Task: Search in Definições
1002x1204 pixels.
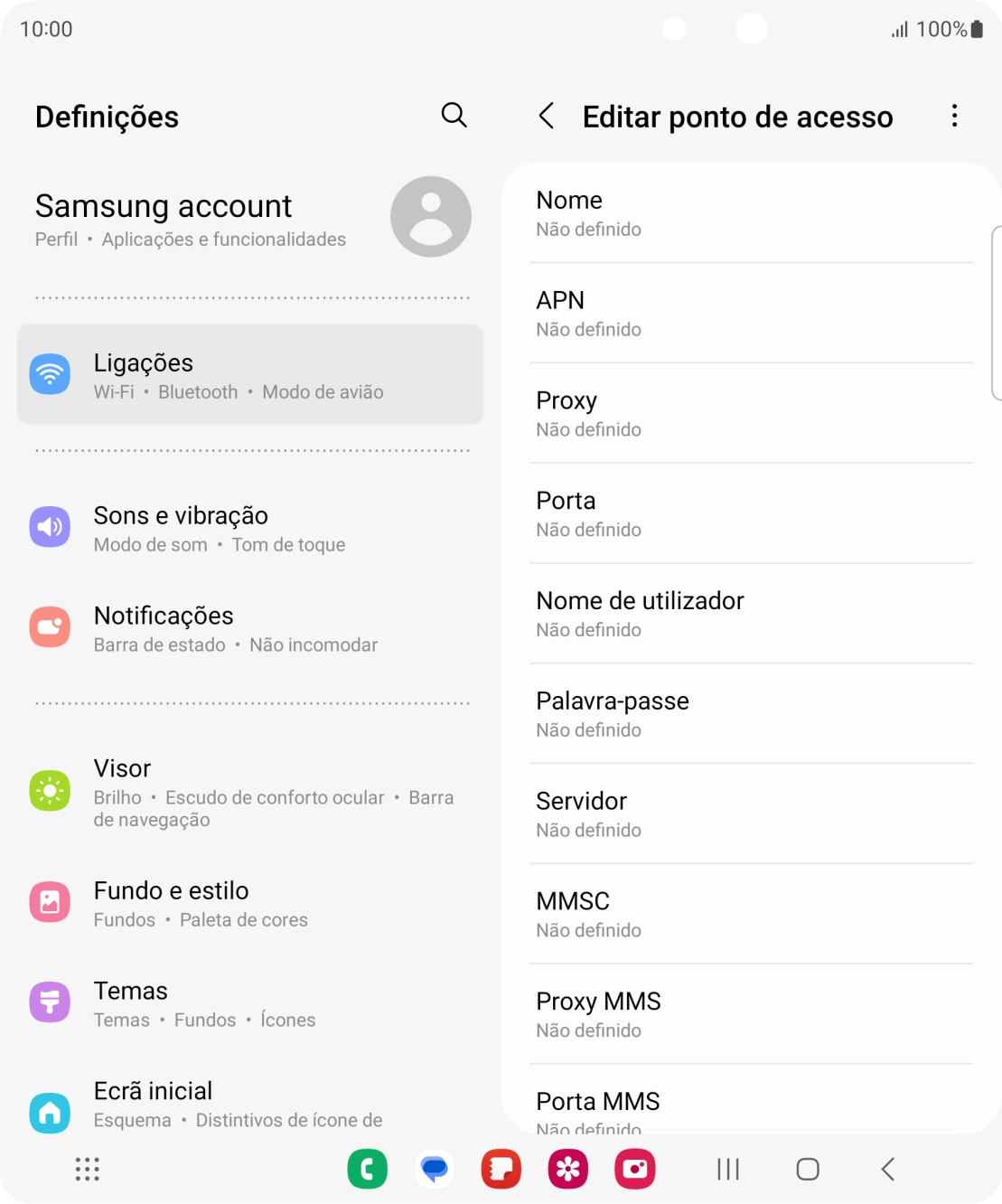Action: click(x=454, y=116)
